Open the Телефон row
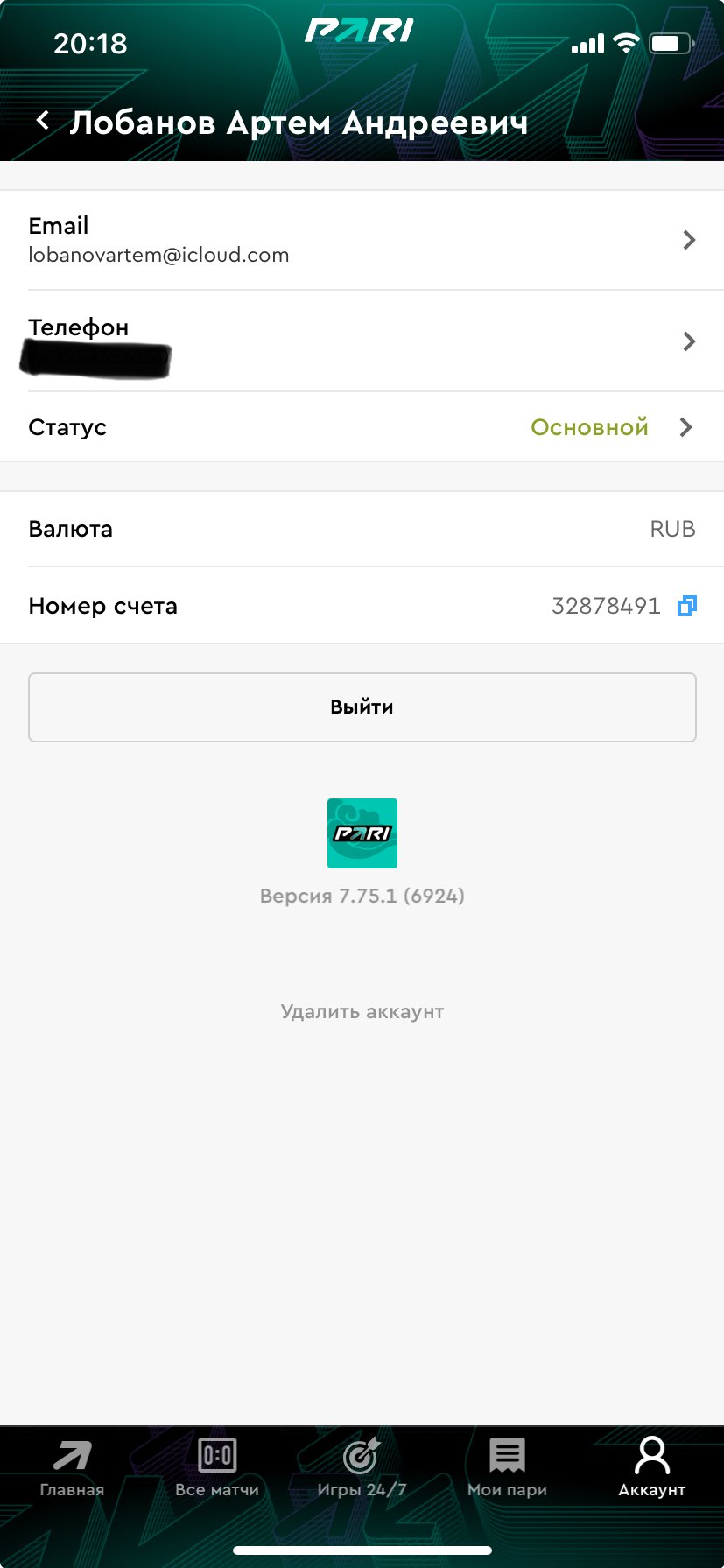The height and width of the screenshot is (1568, 724). point(362,341)
